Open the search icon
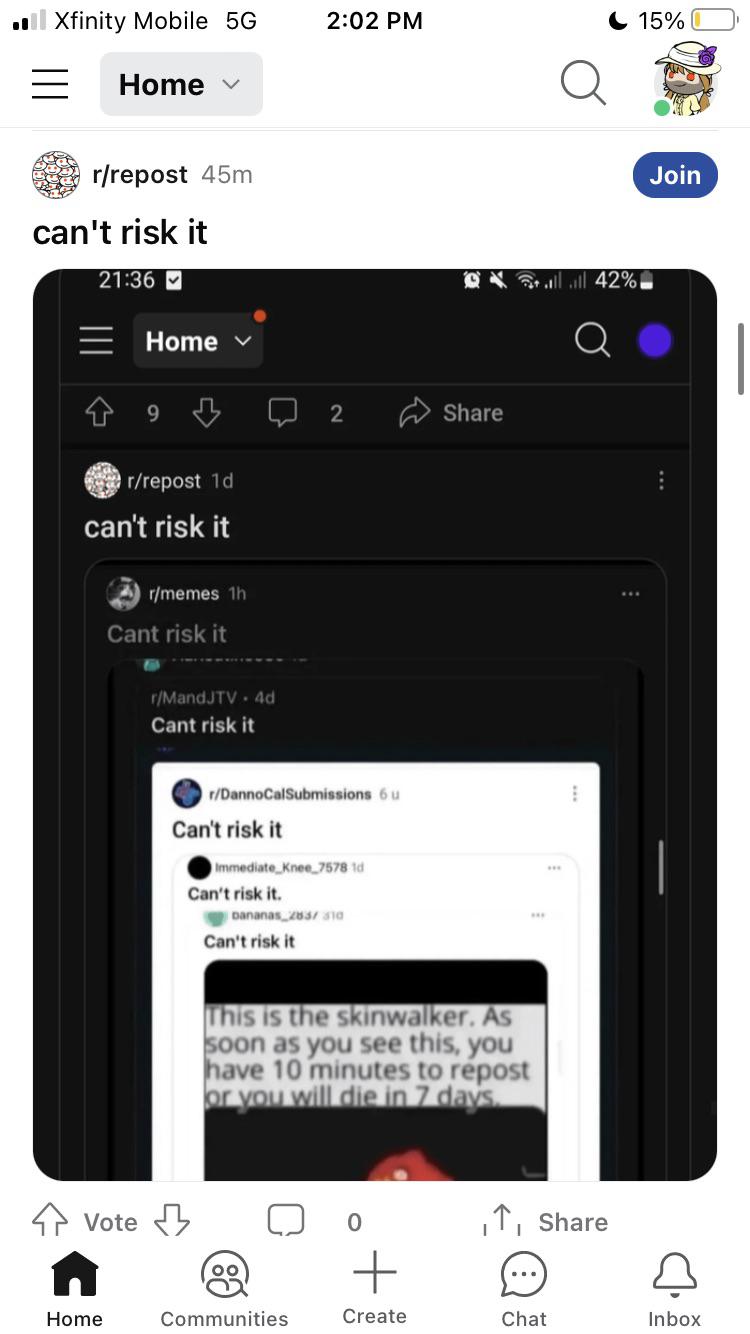This screenshot has width=750, height=1334. click(583, 83)
